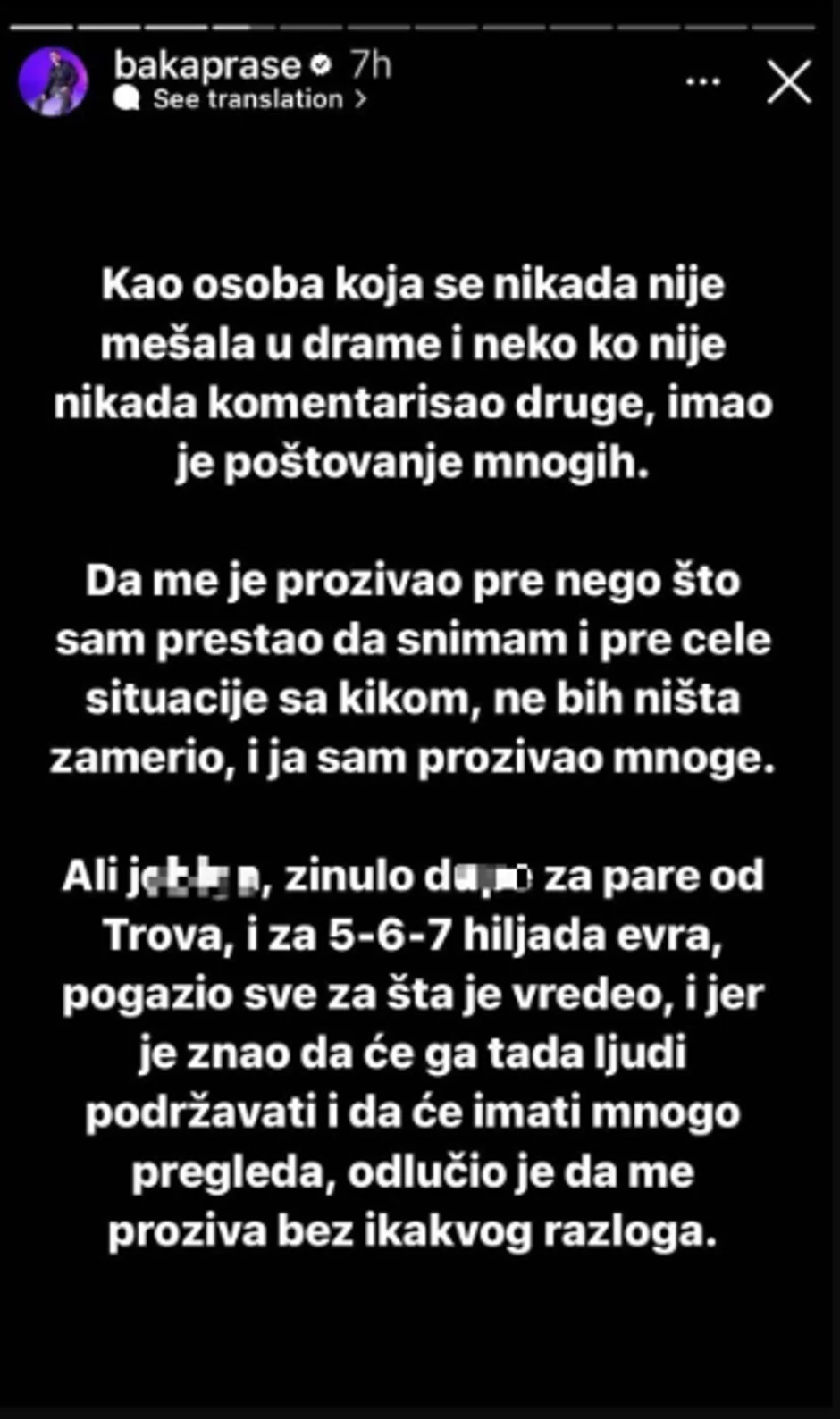The image size is (840, 1419).
Task: Expand the translation using the chevron arrow
Action: (x=362, y=100)
